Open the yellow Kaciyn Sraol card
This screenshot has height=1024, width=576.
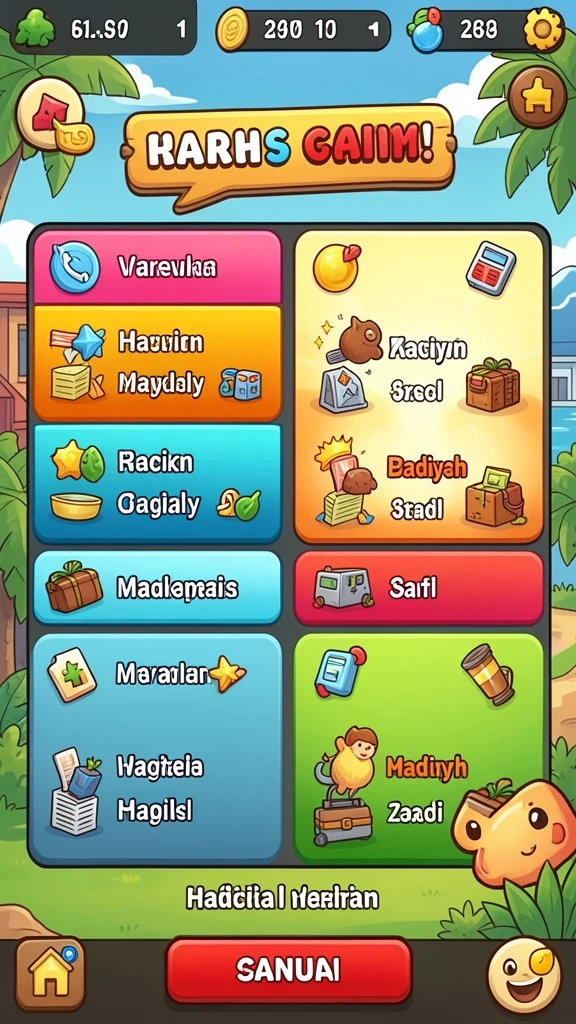[x=419, y=387]
